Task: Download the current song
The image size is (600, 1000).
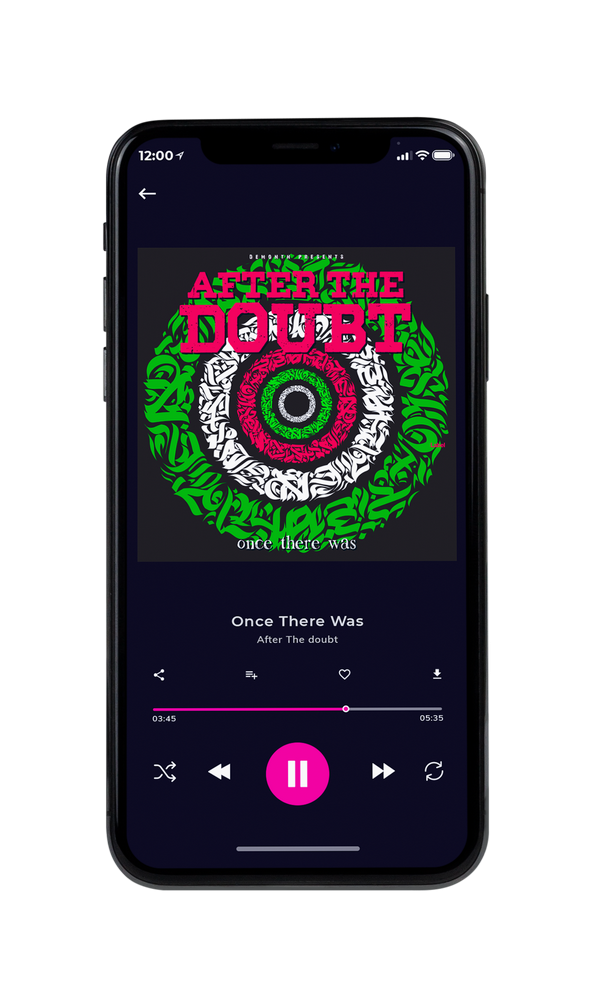Action: (x=437, y=674)
